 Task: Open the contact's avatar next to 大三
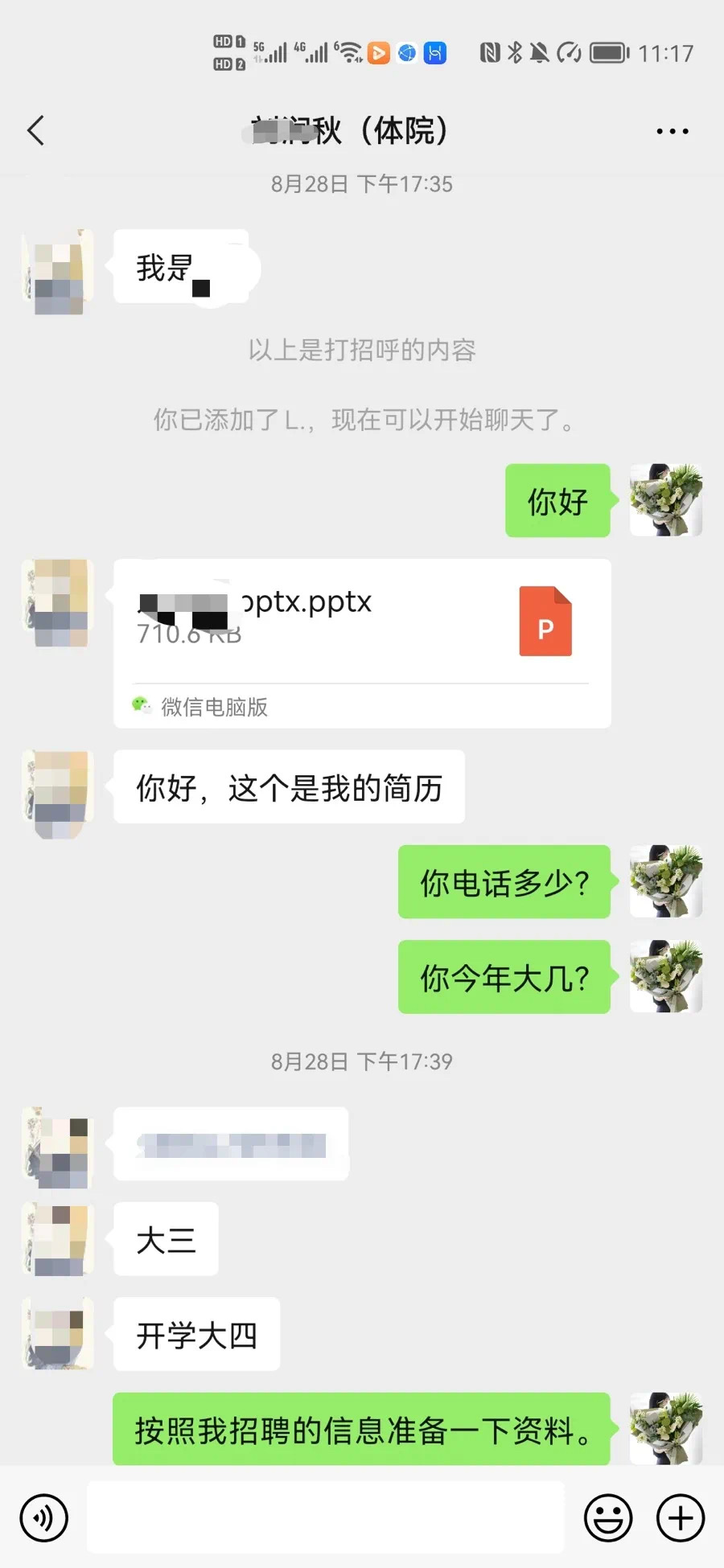(59, 1239)
